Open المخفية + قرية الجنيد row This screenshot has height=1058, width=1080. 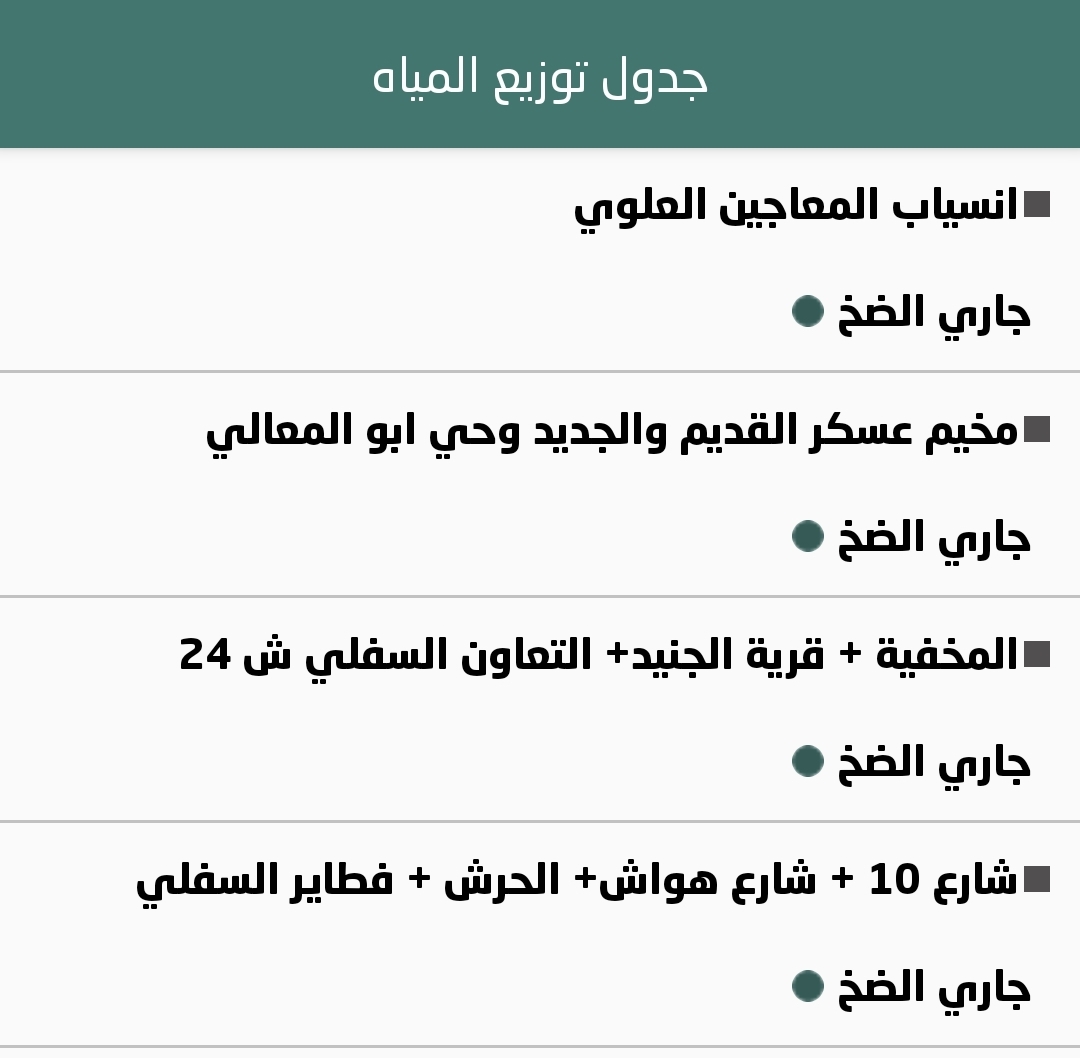click(x=598, y=656)
